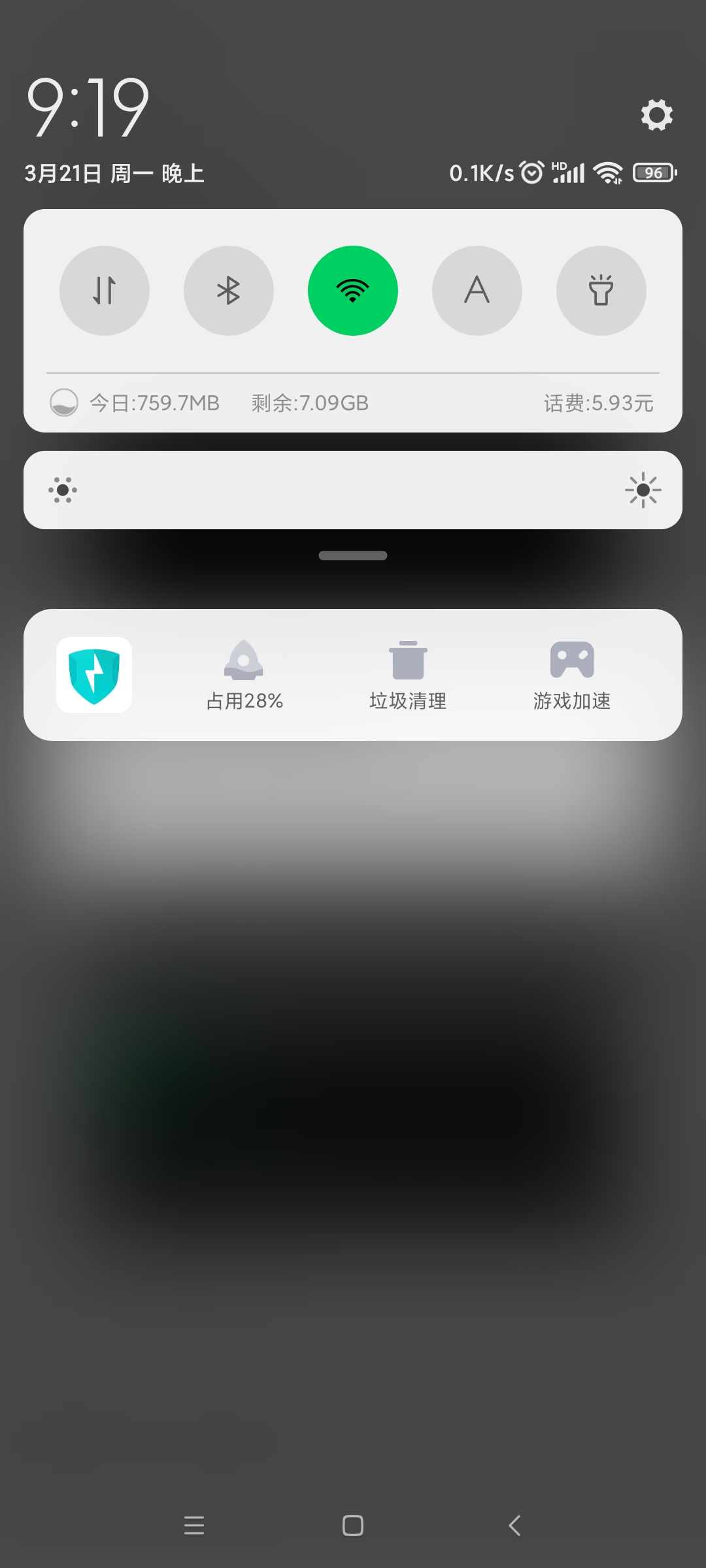This screenshot has width=706, height=1568.
Task: Open the security app shield icon
Action: pos(94,675)
